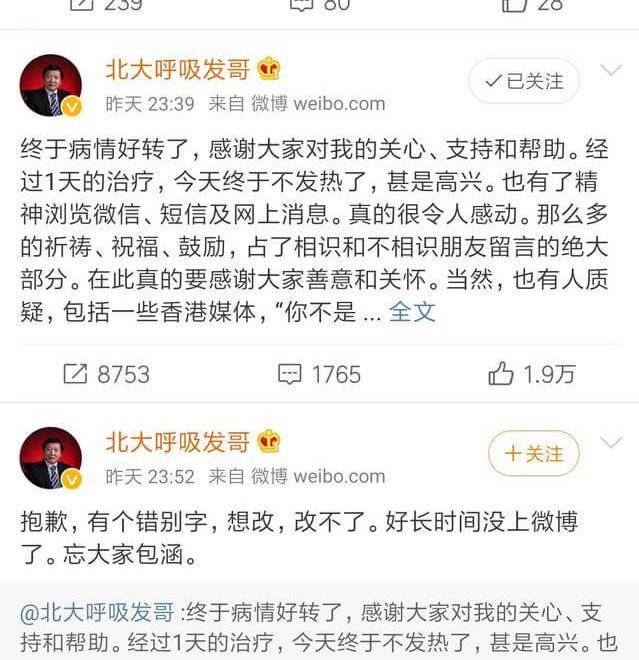639x660 pixels.
Task: Open the @北大呼吸发哥 mention link
Action: pos(97,612)
